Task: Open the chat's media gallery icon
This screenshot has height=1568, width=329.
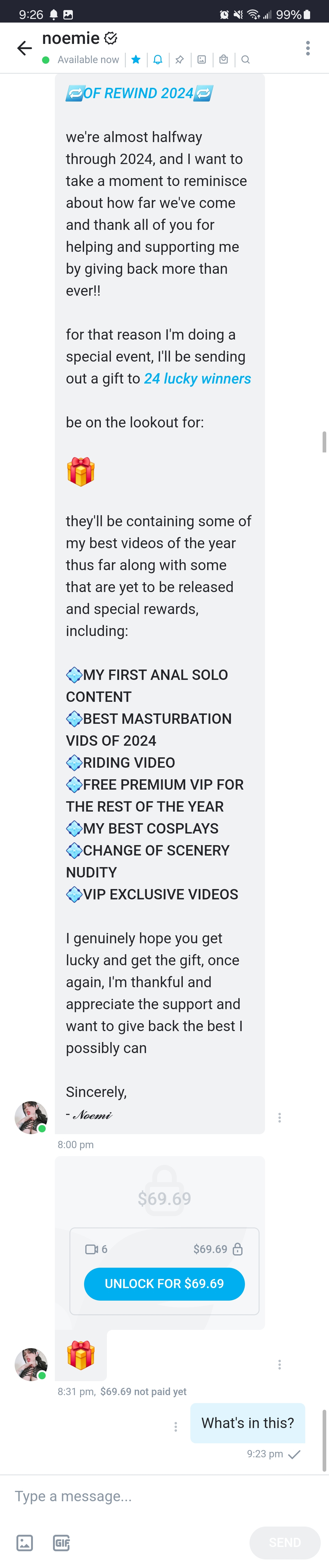Action: 201,60
